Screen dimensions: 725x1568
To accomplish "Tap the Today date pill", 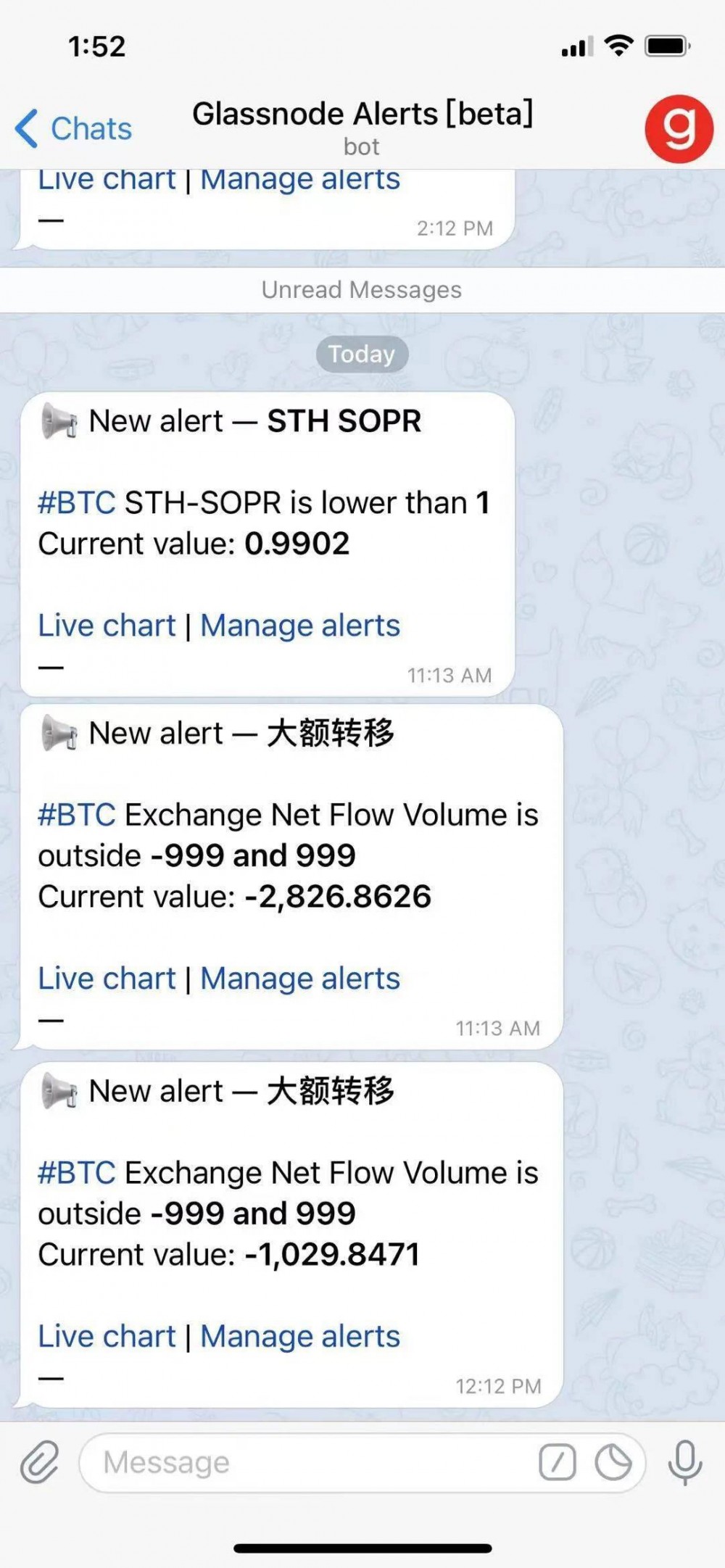I will click(x=362, y=354).
